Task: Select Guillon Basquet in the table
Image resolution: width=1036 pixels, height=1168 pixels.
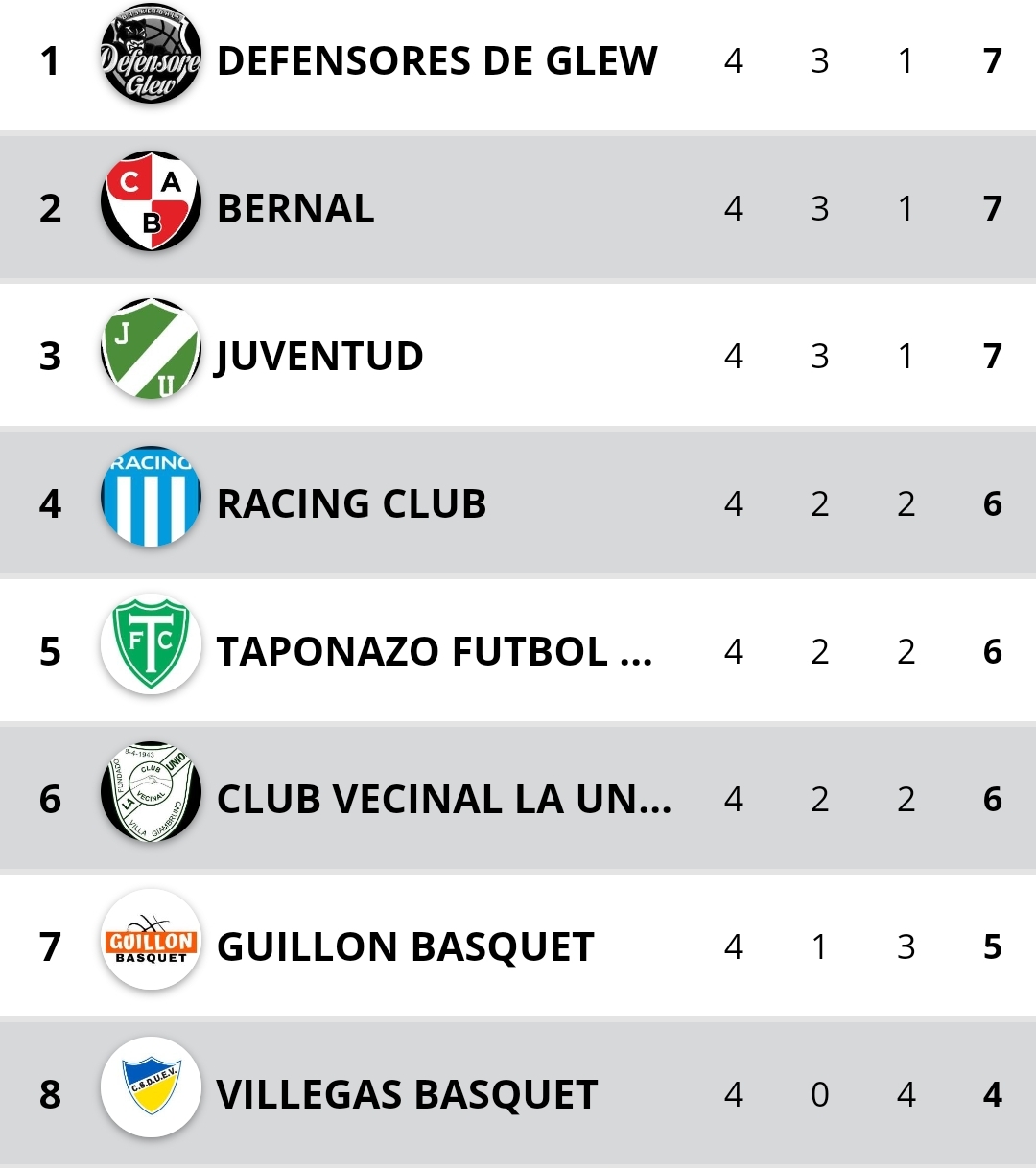Action: (x=405, y=947)
